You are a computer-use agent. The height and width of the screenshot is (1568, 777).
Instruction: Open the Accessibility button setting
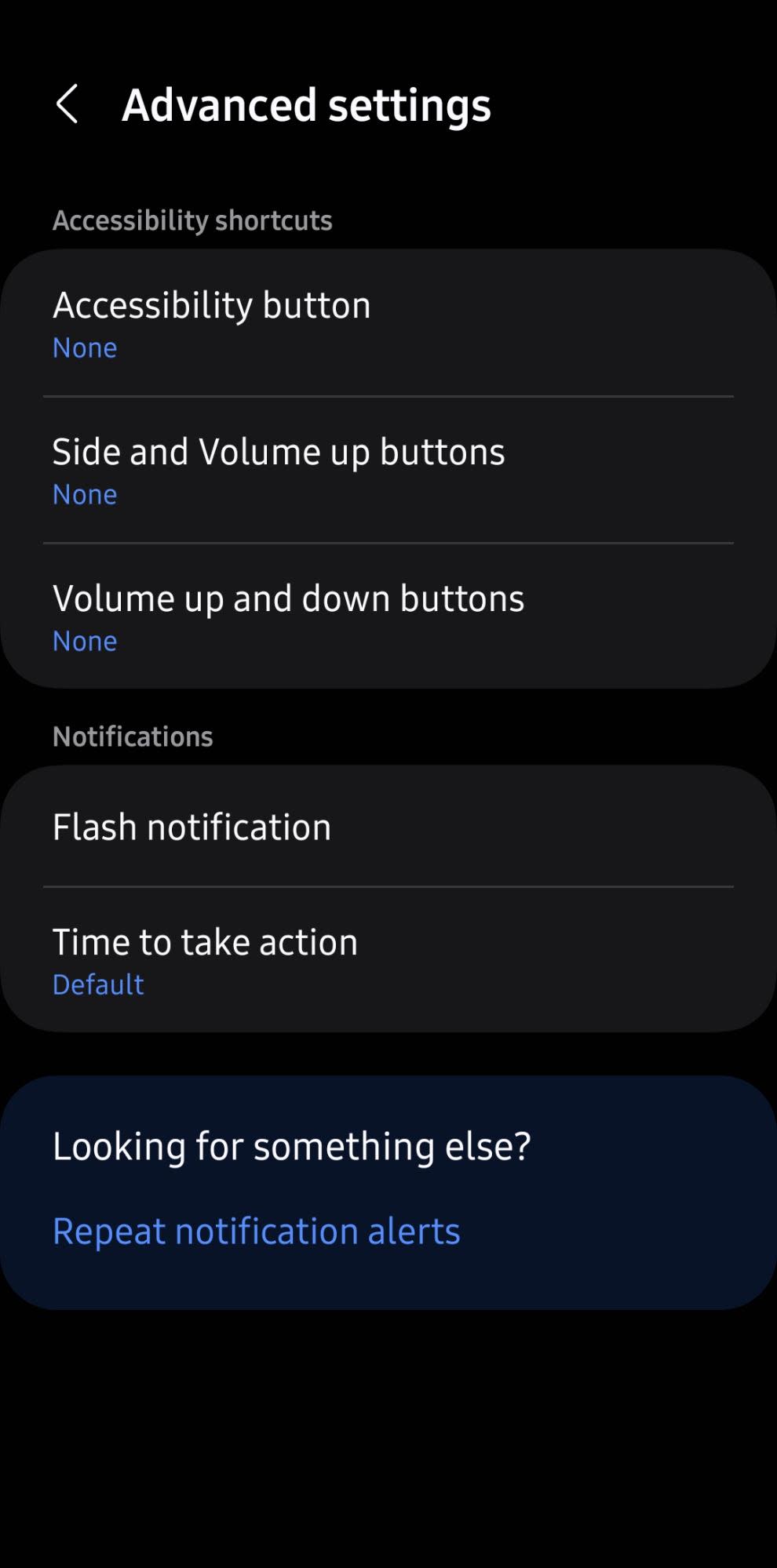[x=388, y=323]
